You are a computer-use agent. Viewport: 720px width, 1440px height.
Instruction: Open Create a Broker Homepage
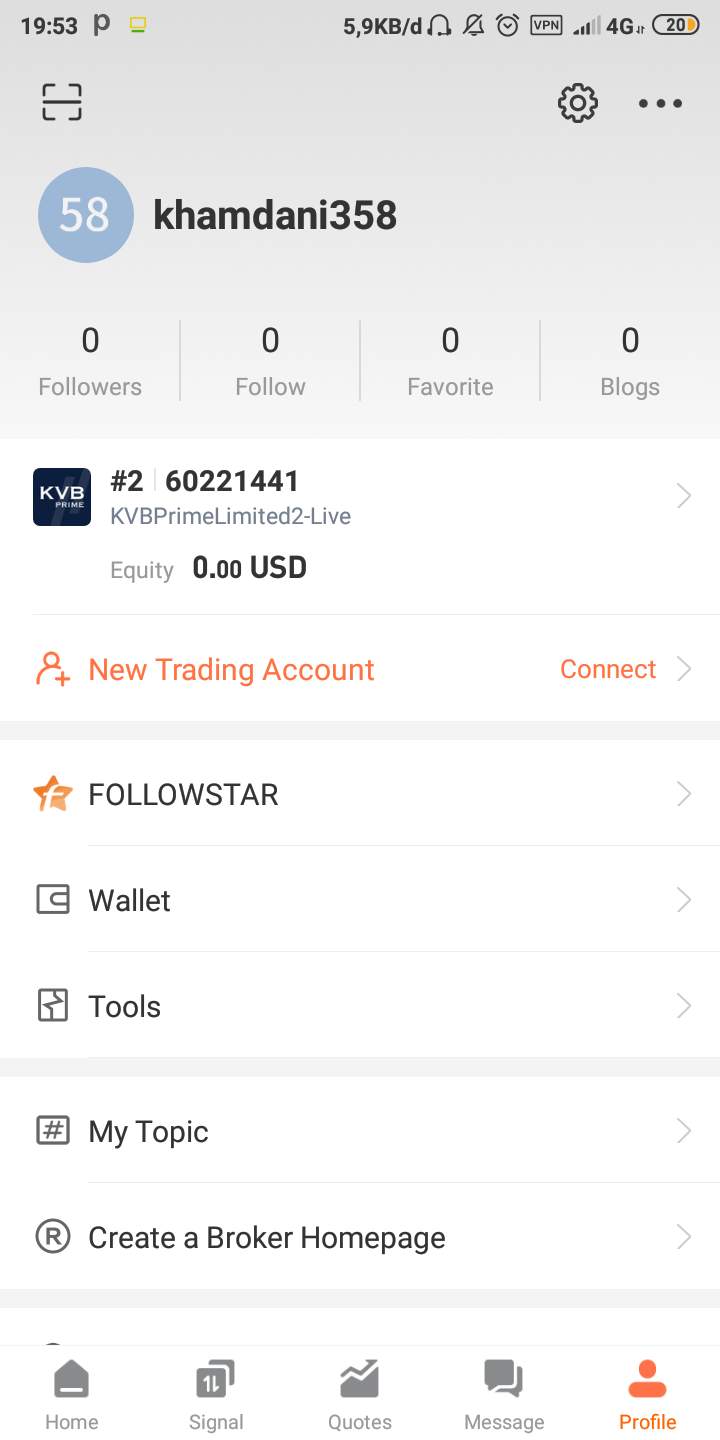(360, 1237)
